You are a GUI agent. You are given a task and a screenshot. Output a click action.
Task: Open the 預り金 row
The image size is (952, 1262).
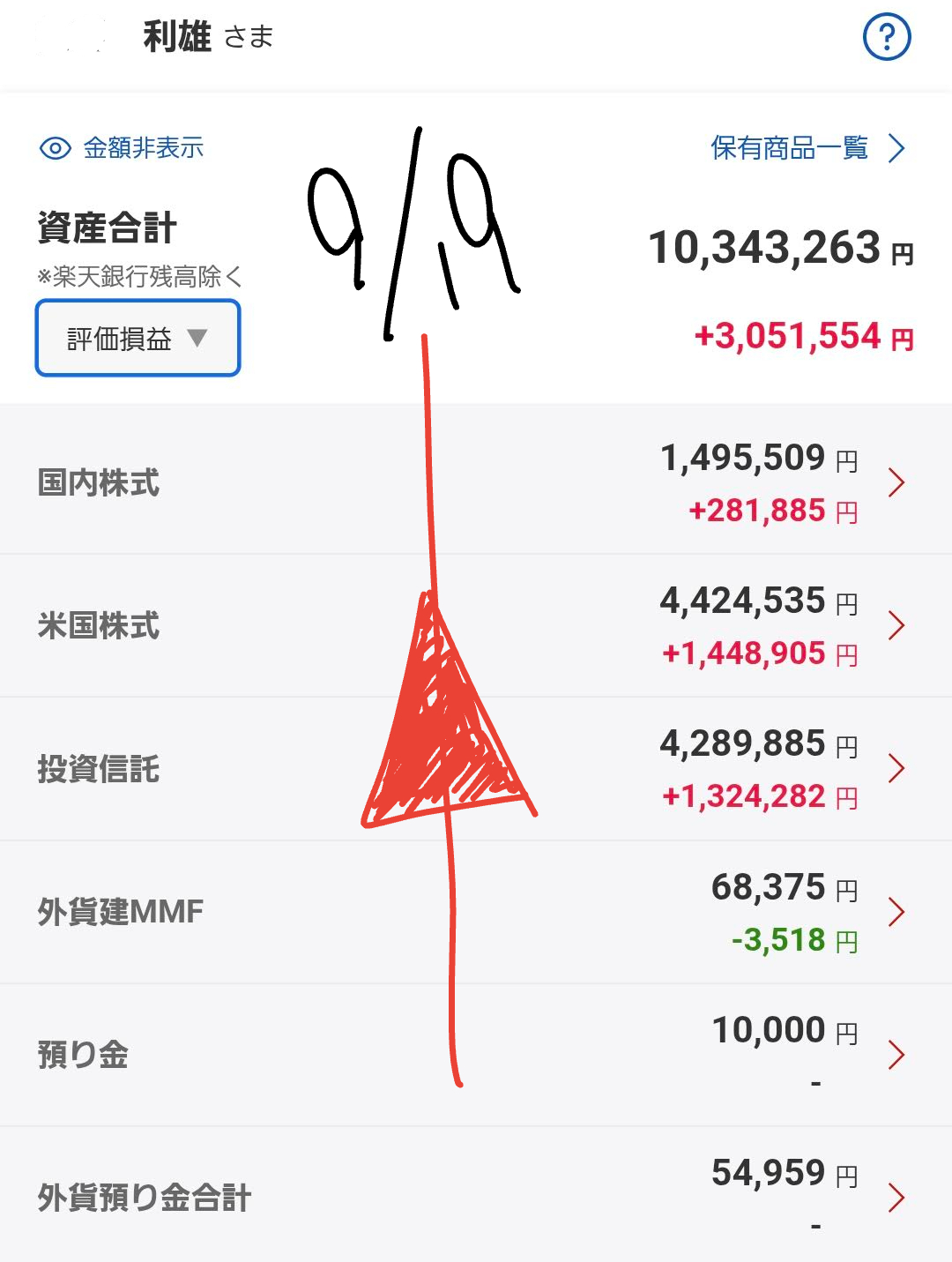coord(476,1055)
